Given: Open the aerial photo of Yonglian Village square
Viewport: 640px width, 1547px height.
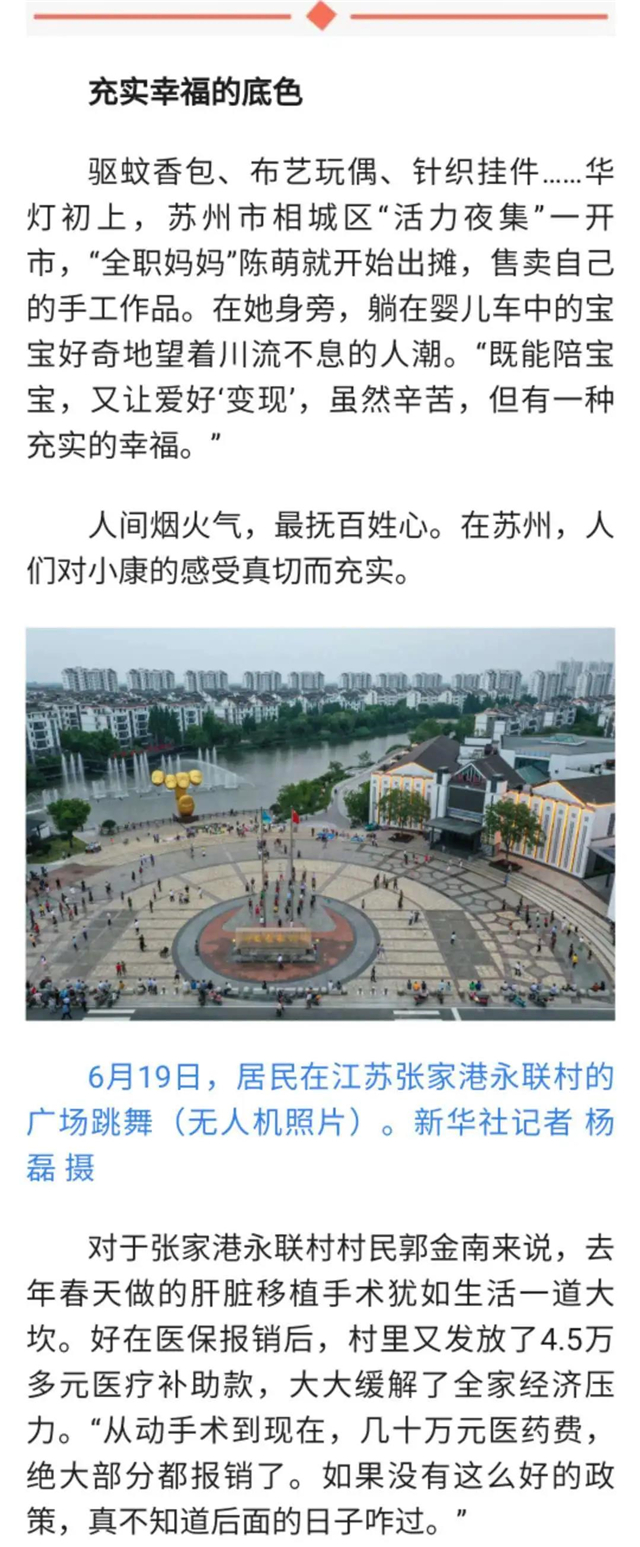Looking at the screenshot, I should click(320, 823).
